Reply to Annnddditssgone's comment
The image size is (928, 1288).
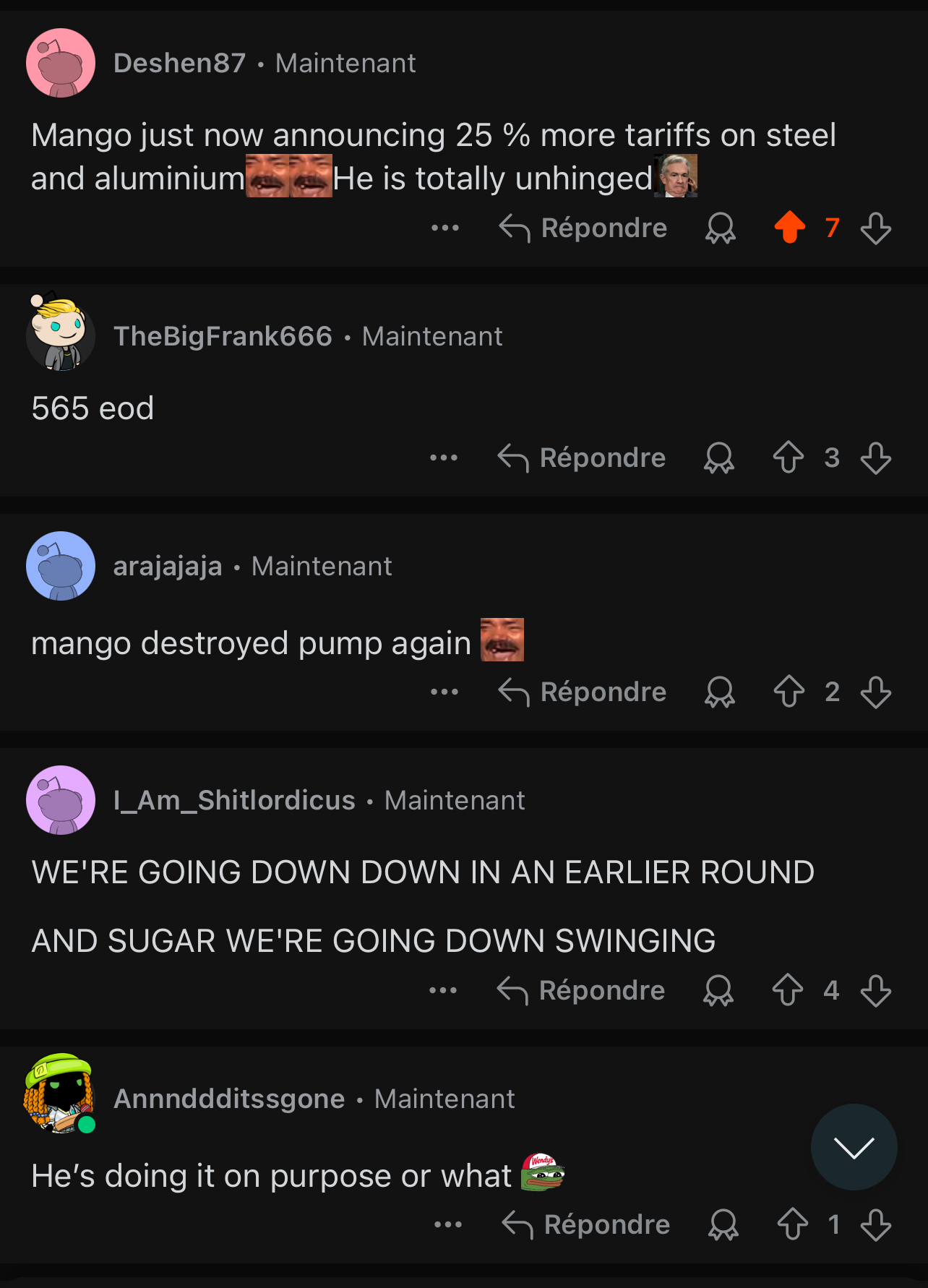coord(587,1225)
